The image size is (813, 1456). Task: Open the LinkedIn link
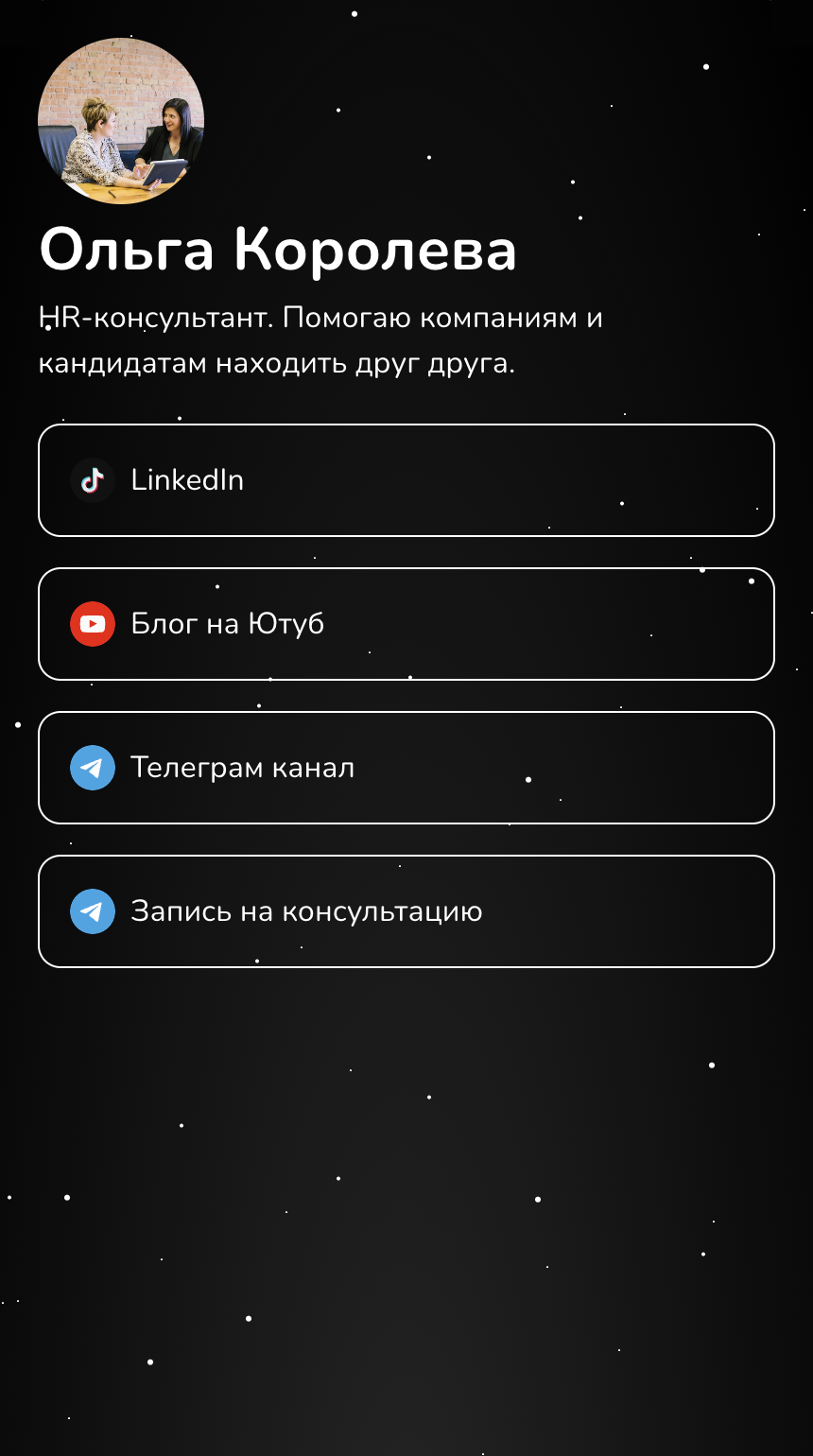406,480
